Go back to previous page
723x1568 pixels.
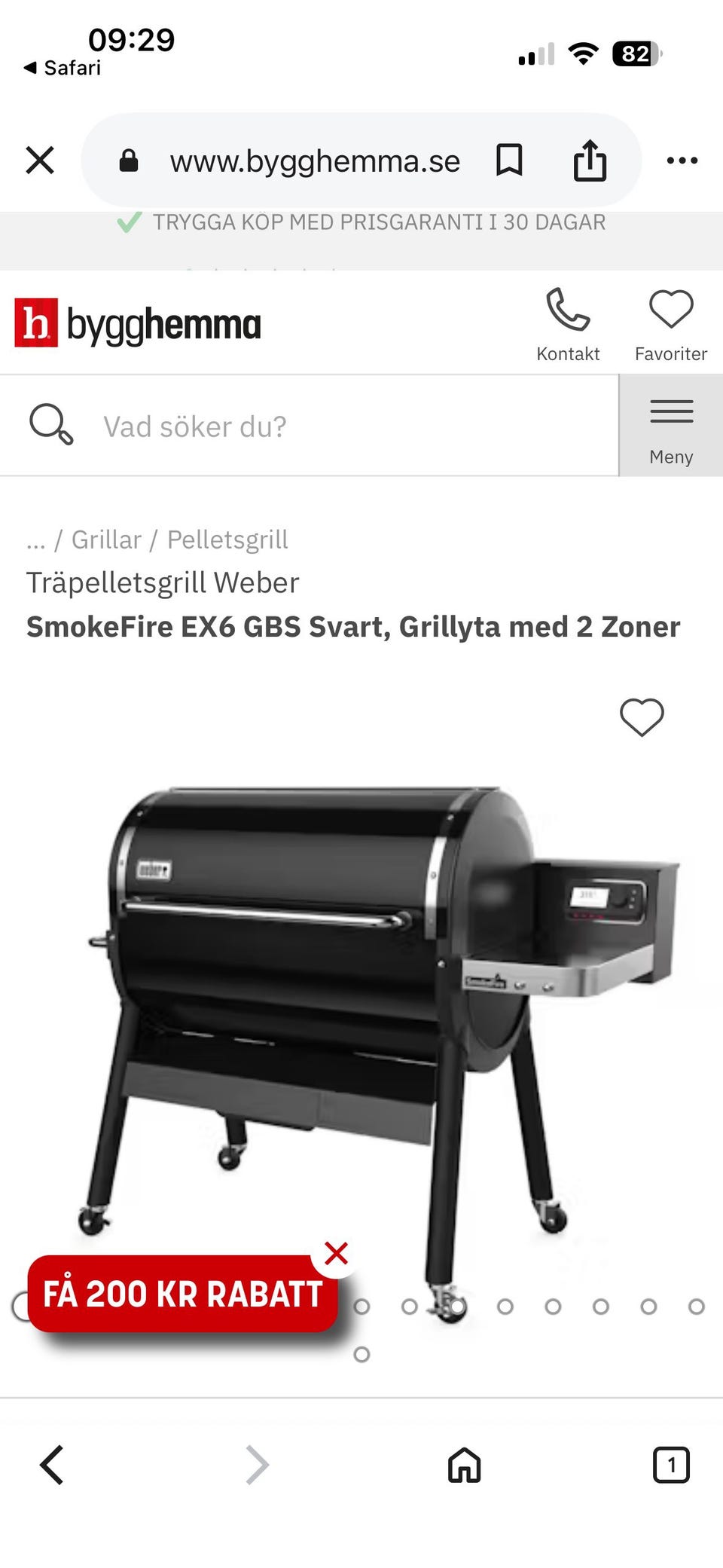(x=51, y=1466)
